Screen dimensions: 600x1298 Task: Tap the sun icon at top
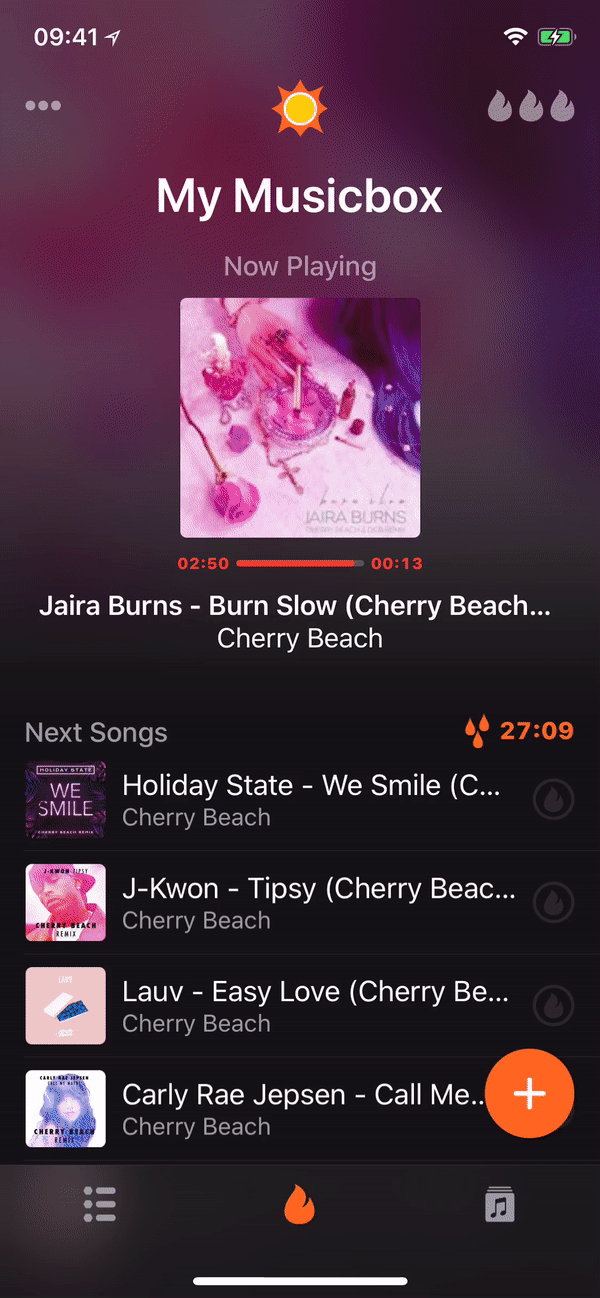point(300,109)
